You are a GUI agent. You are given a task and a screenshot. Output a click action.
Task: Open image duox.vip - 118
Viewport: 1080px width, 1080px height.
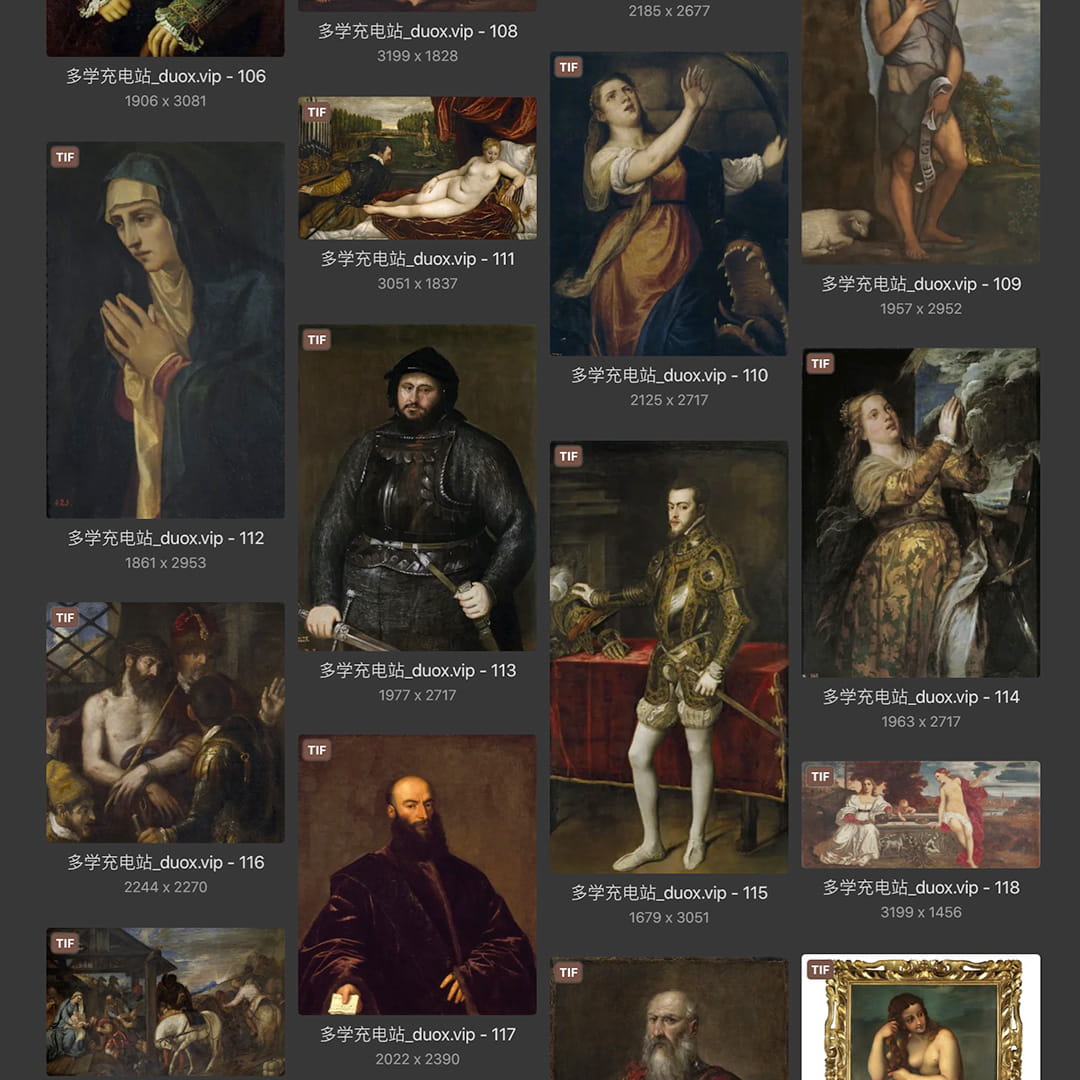coord(920,814)
